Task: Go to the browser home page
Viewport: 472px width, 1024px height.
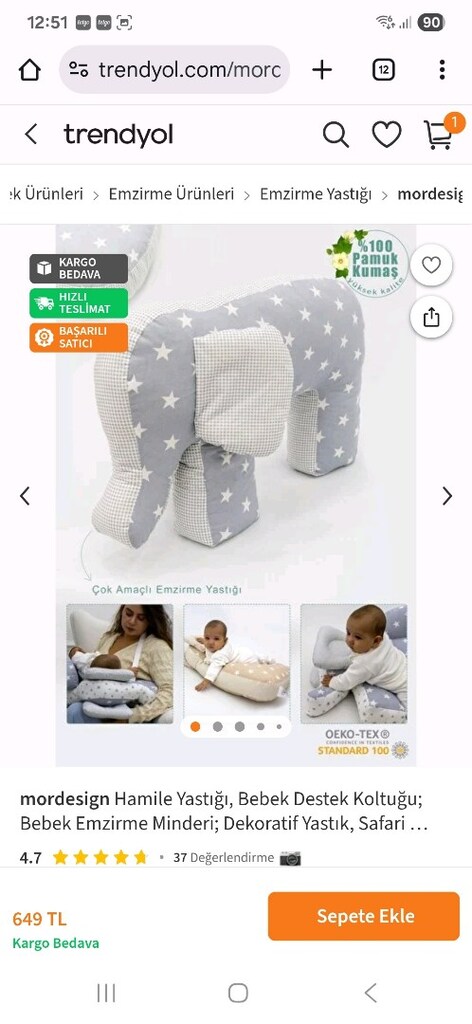Action: (x=30, y=70)
